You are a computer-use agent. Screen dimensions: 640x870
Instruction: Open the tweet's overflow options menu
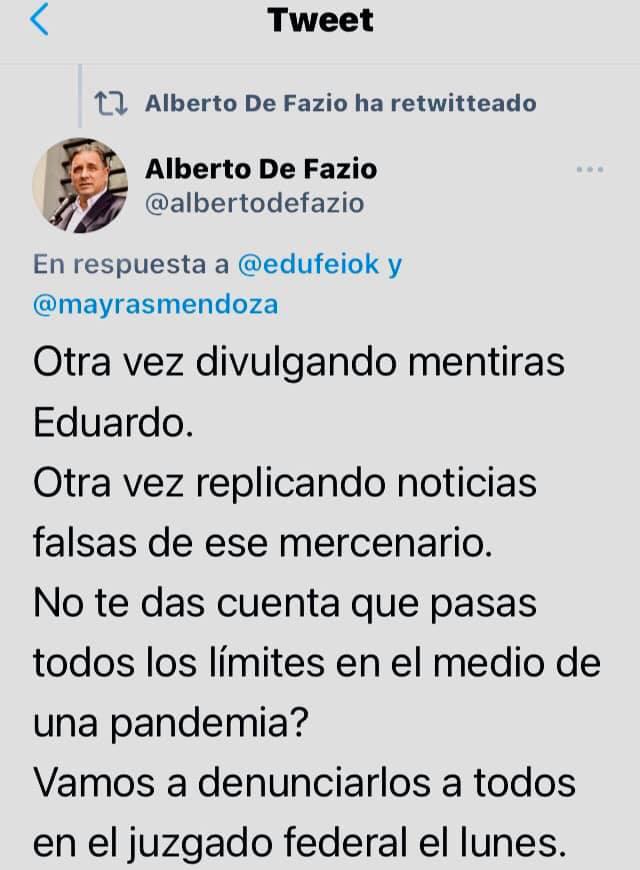[x=591, y=171]
